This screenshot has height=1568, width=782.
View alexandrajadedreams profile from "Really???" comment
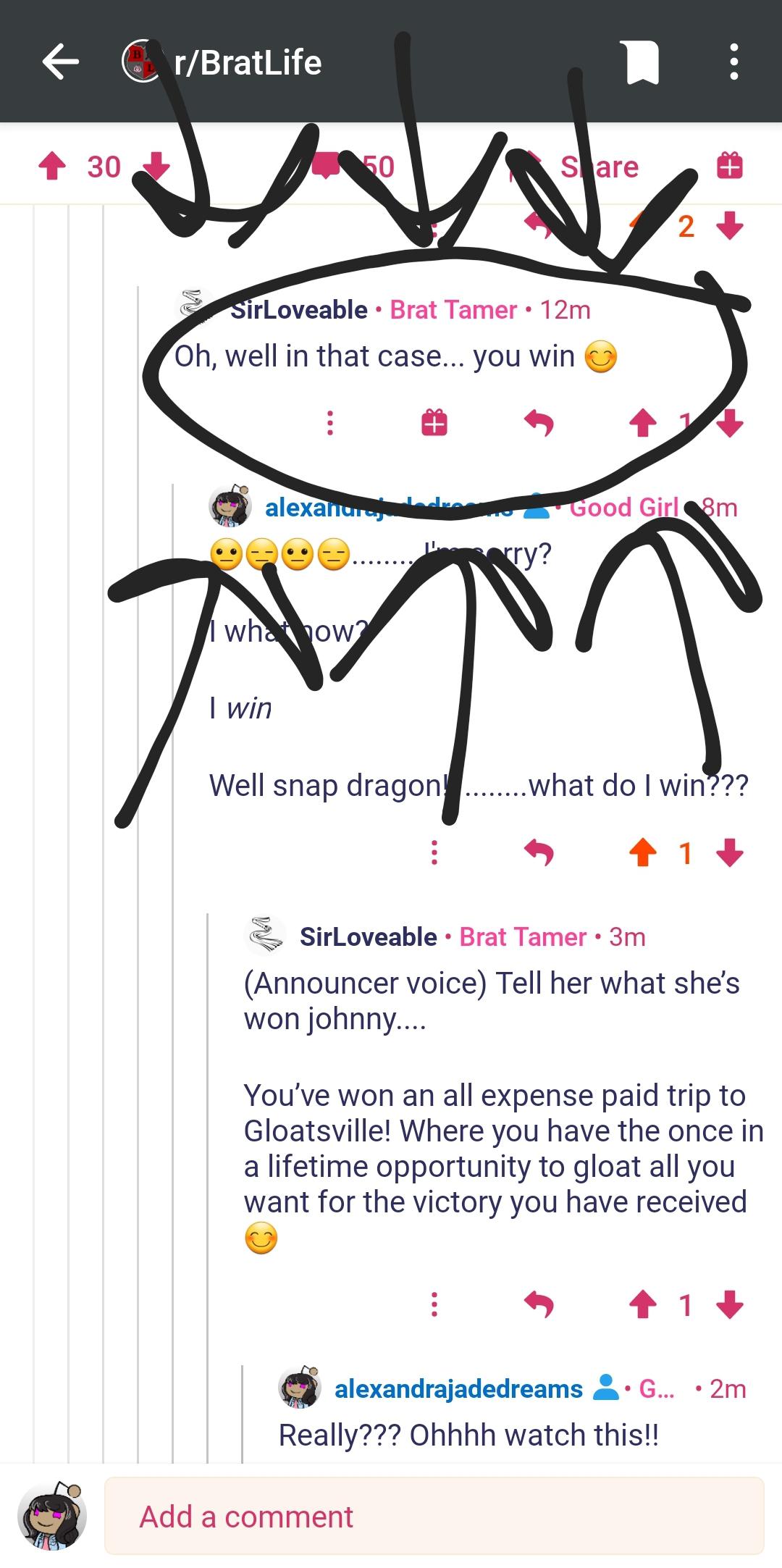pyautogui.click(x=458, y=1388)
